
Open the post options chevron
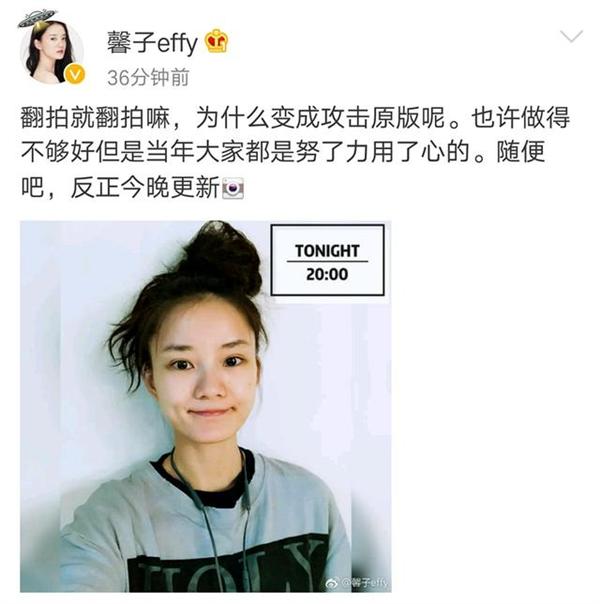570,37
